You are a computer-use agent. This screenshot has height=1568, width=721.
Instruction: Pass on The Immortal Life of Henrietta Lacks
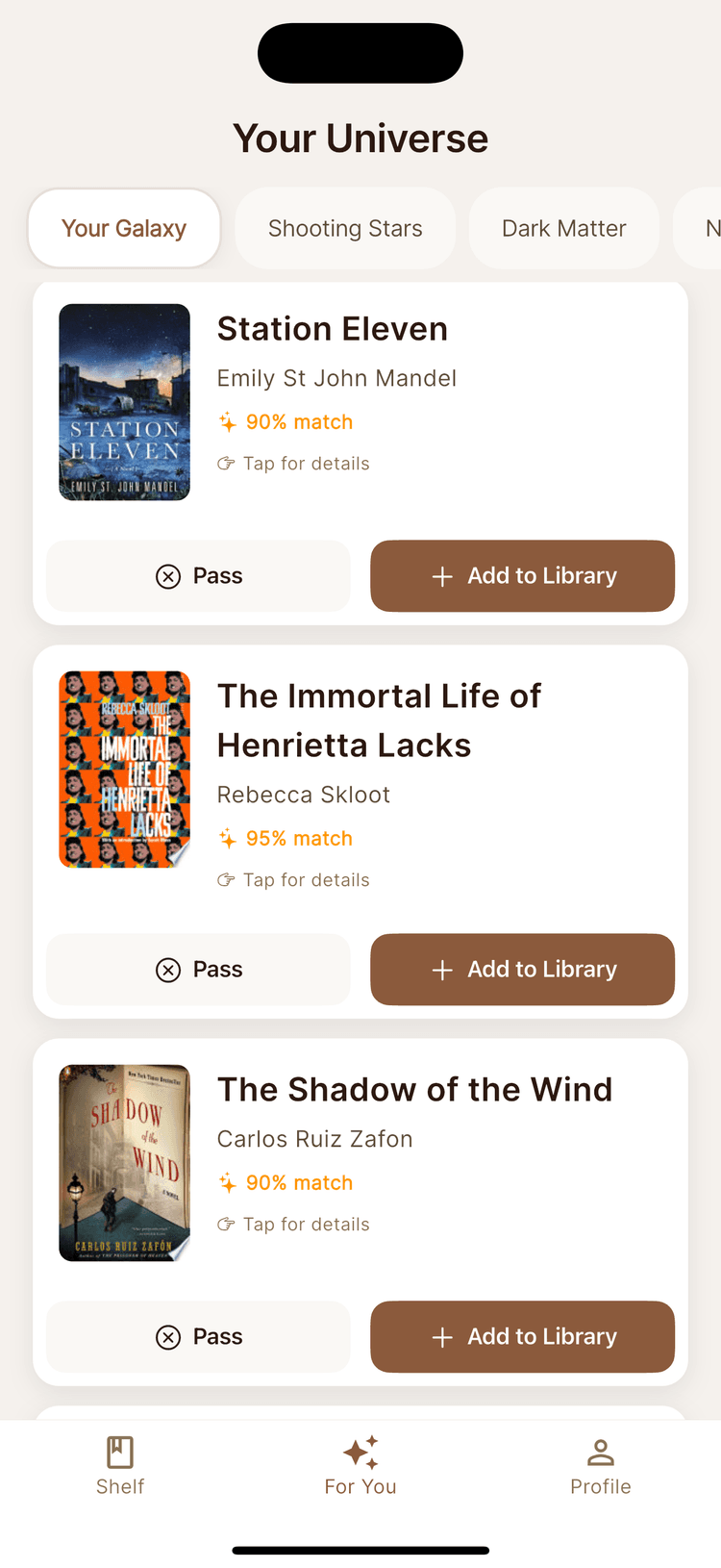198,969
